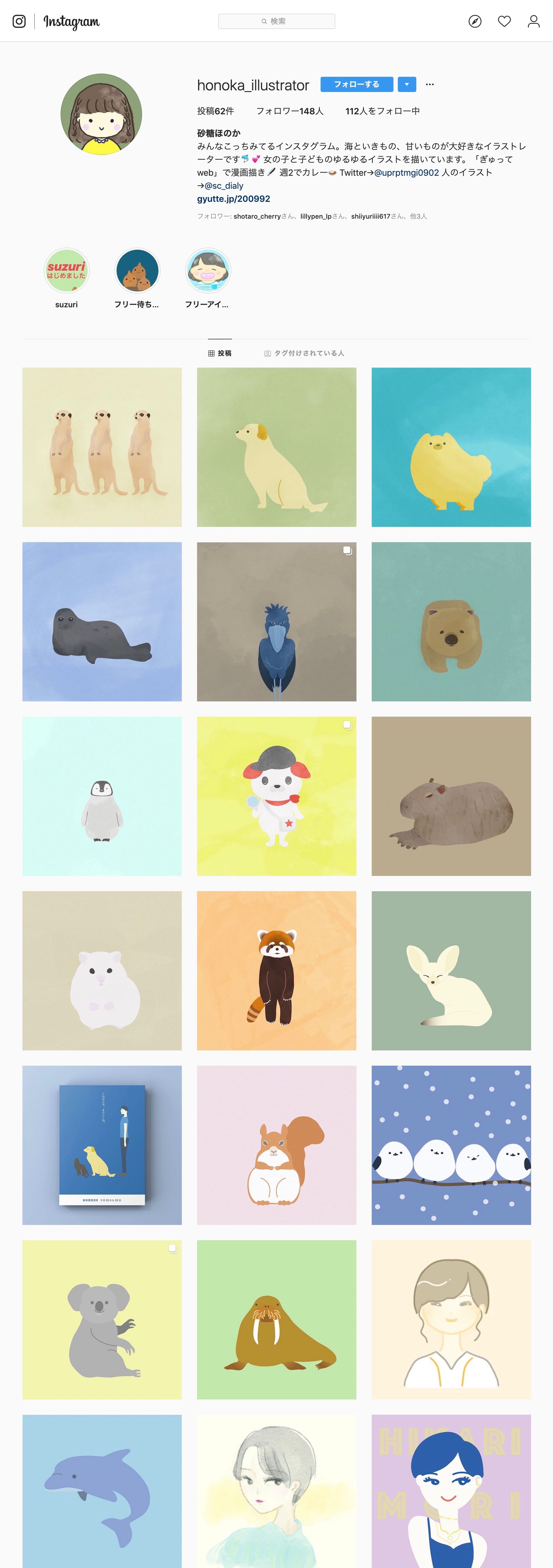Viewport: 553px width, 1568px height.
Task: Open the @sc_dialy profile link
Action: tap(224, 186)
